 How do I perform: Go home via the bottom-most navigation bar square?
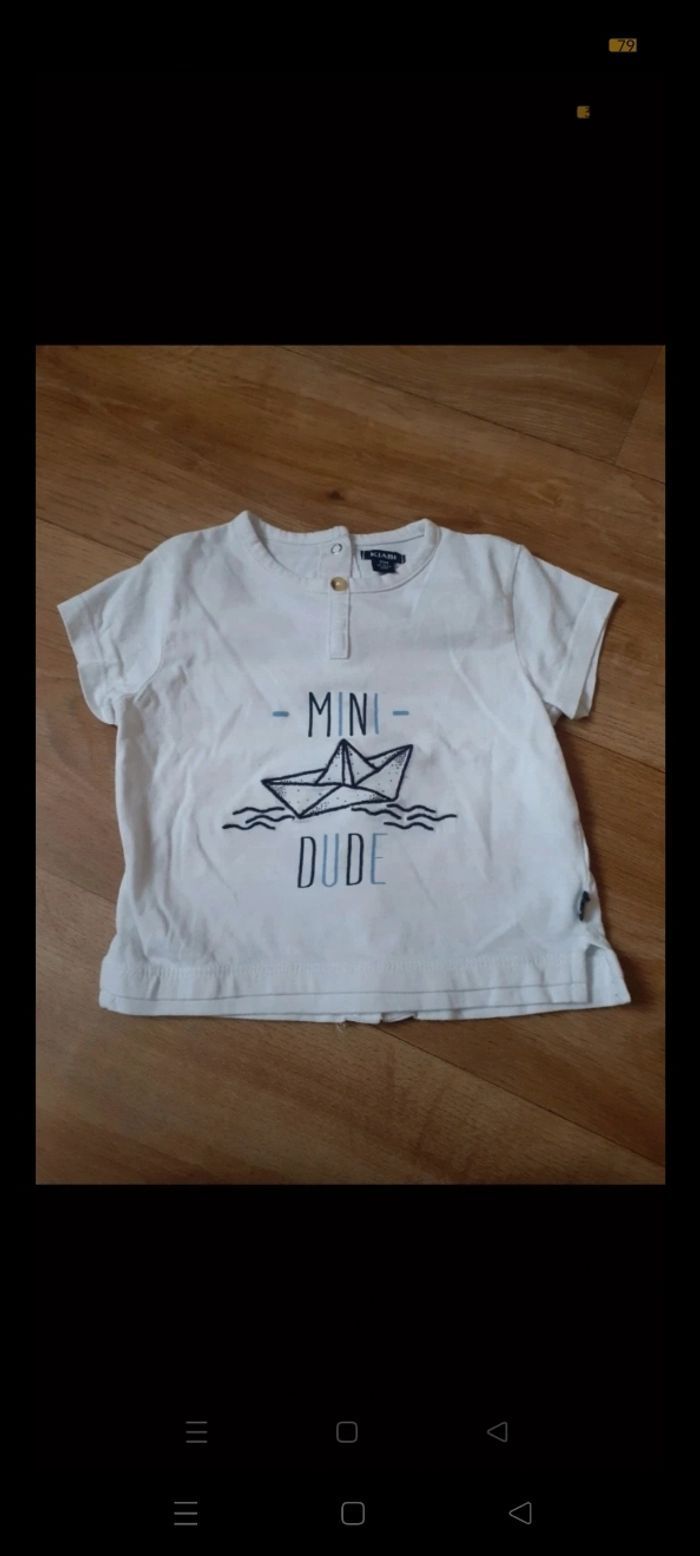click(x=352, y=1513)
